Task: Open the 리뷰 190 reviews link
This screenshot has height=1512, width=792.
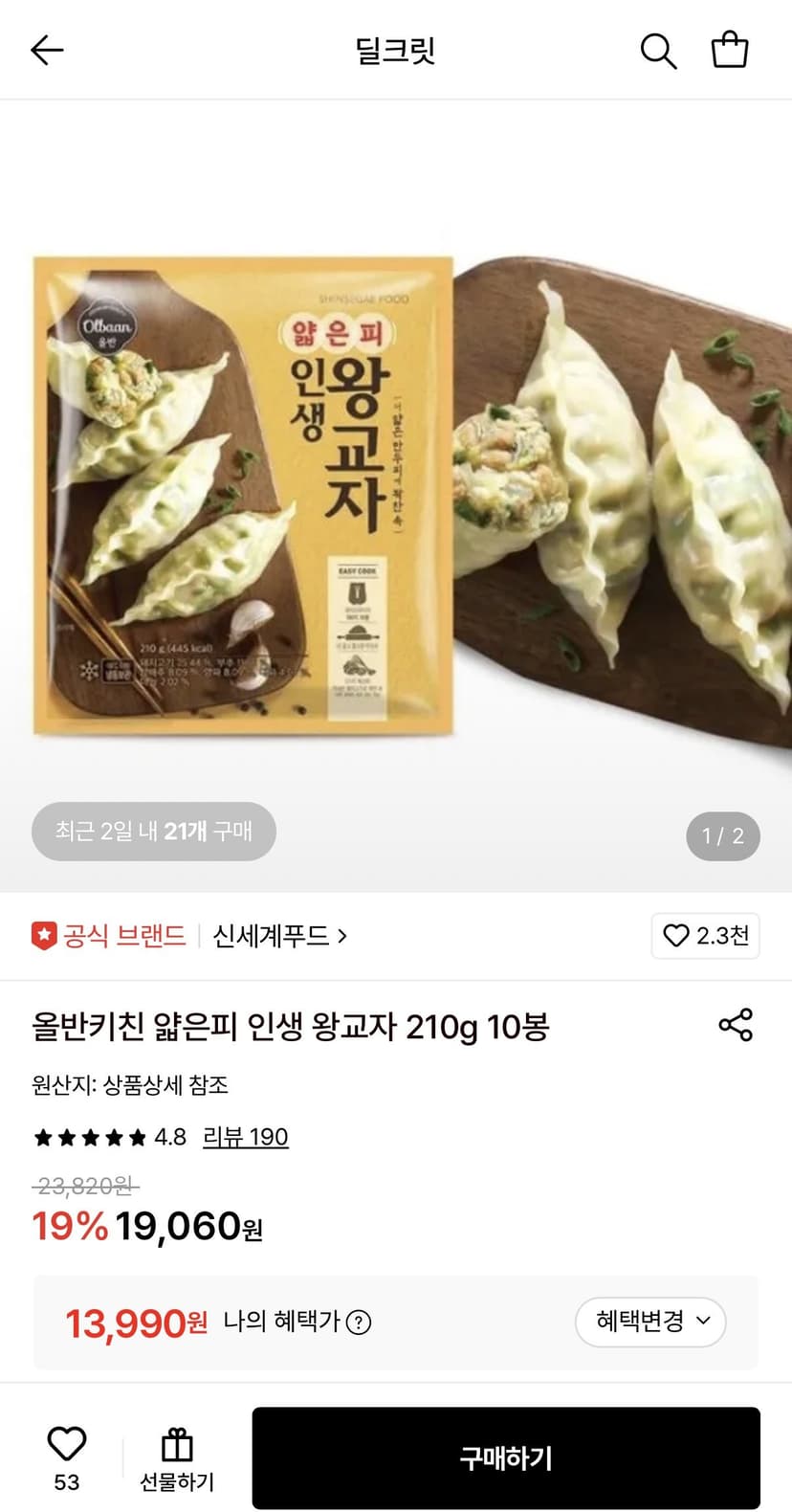Action: tap(246, 1137)
